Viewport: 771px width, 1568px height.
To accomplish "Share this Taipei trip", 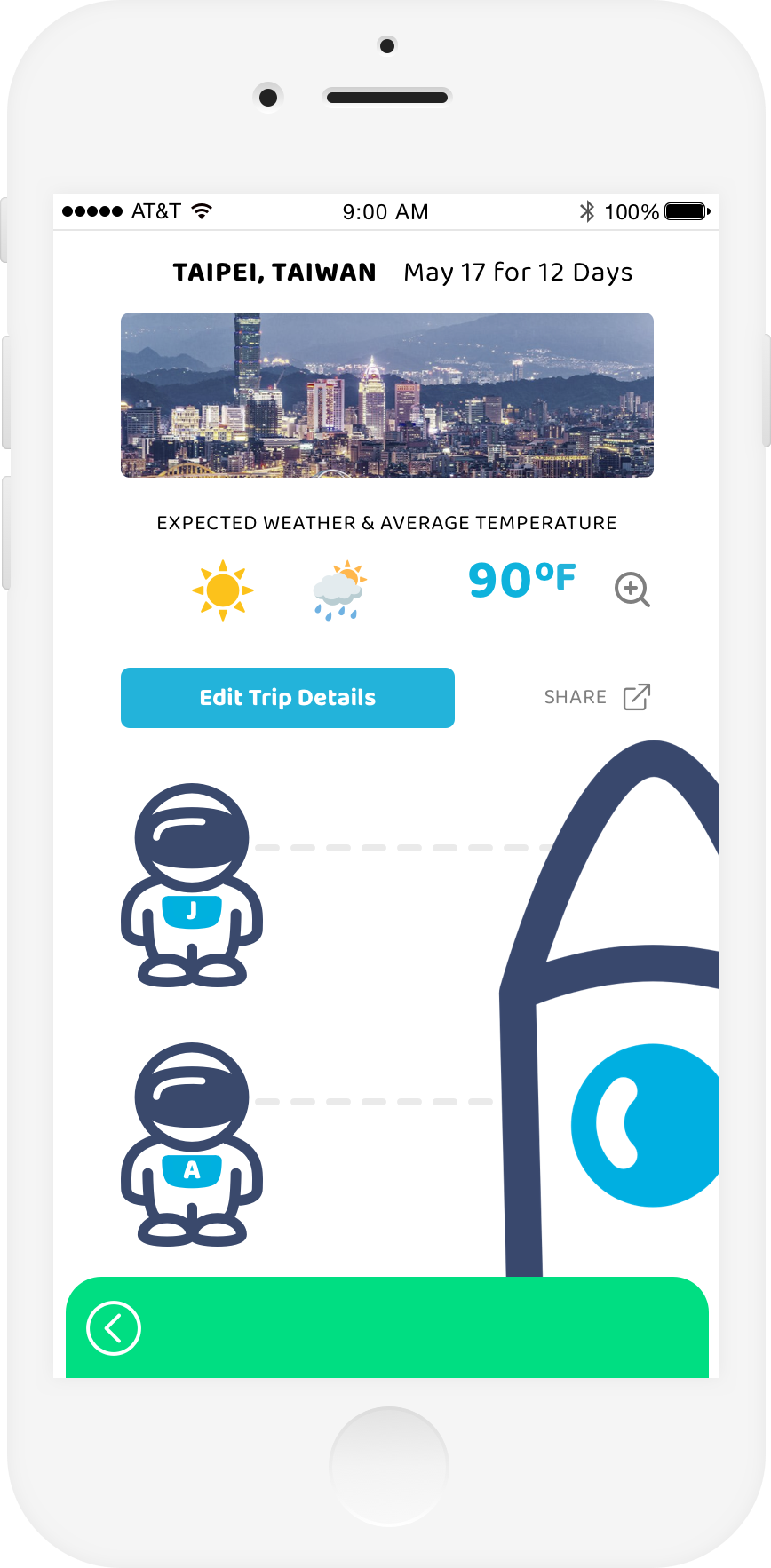I will tap(598, 697).
